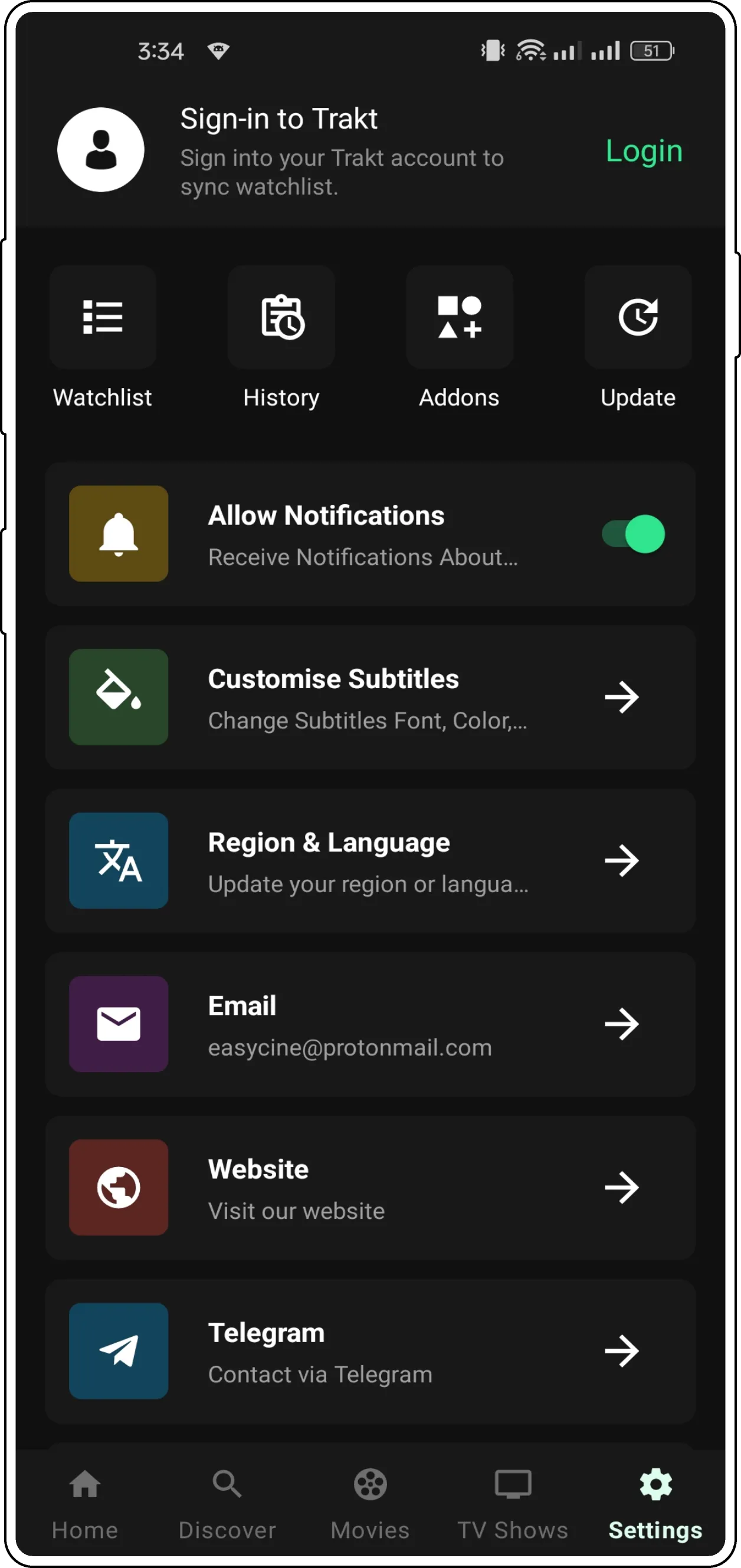Click the profile avatar image

pyautogui.click(x=101, y=150)
